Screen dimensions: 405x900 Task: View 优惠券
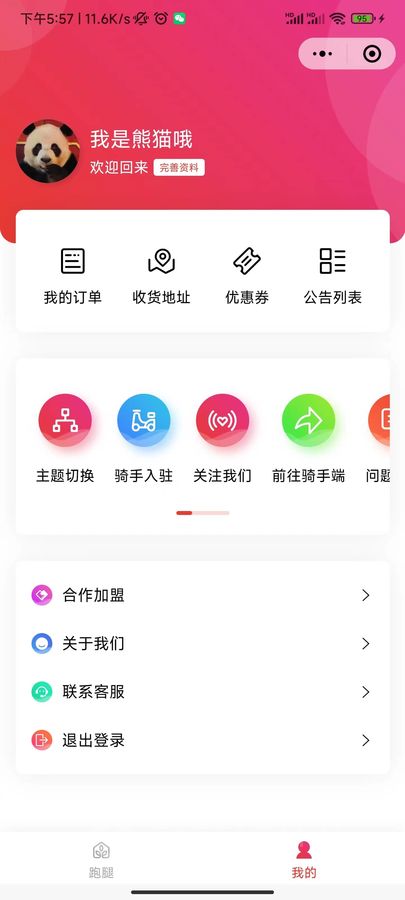[x=247, y=276]
